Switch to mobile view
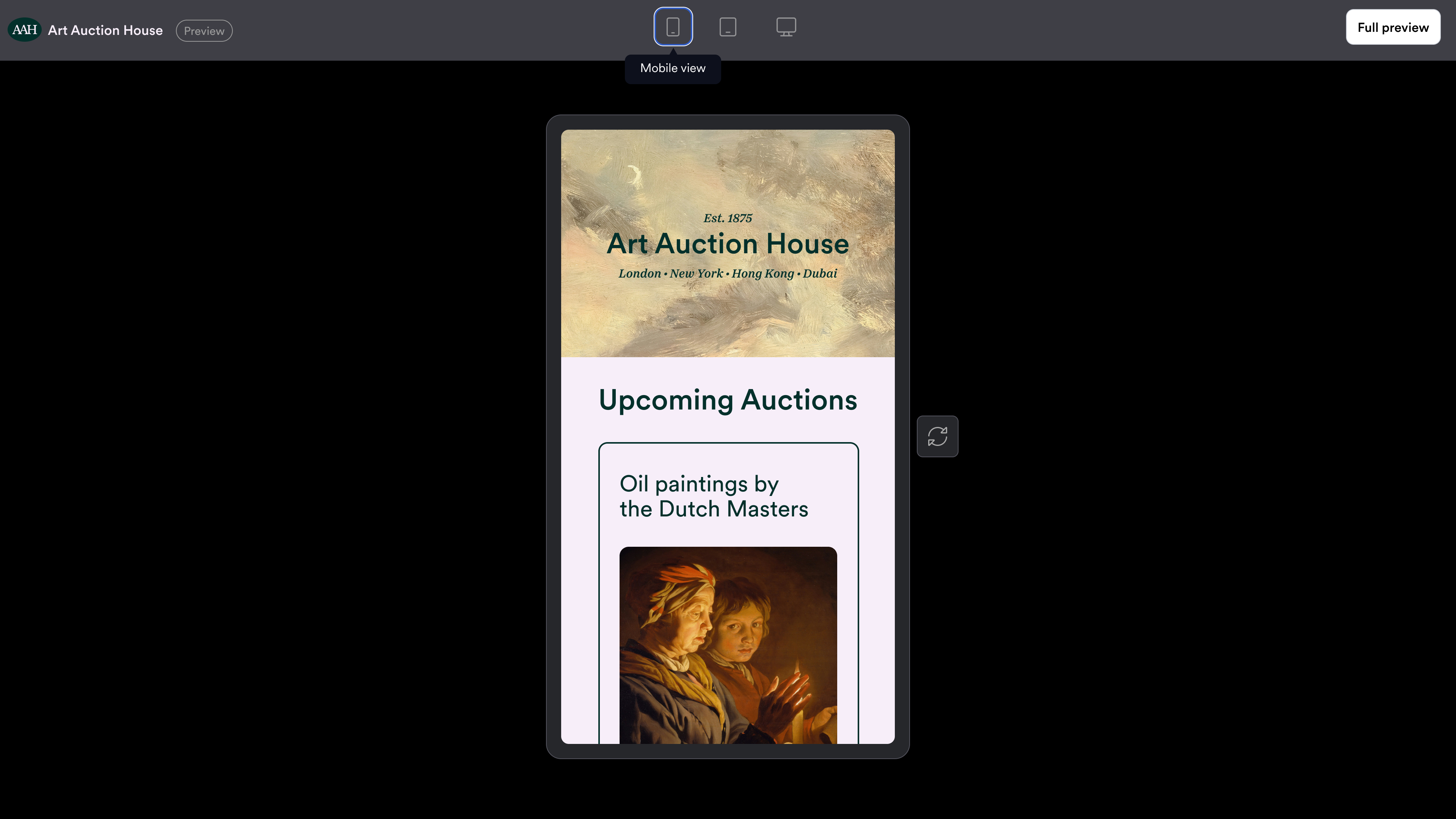The height and width of the screenshot is (819, 1456). [x=673, y=27]
